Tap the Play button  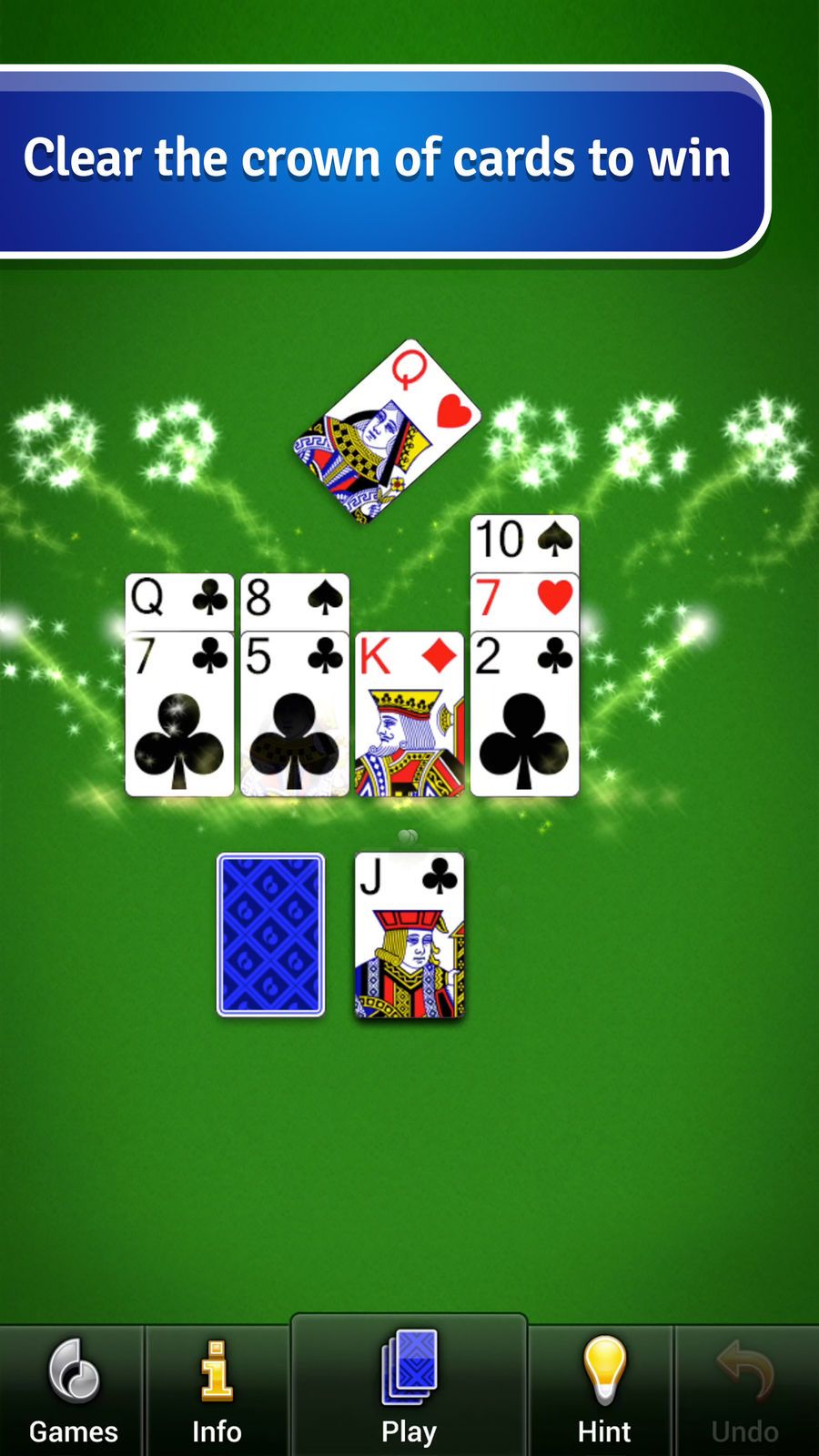pyautogui.click(x=409, y=1385)
